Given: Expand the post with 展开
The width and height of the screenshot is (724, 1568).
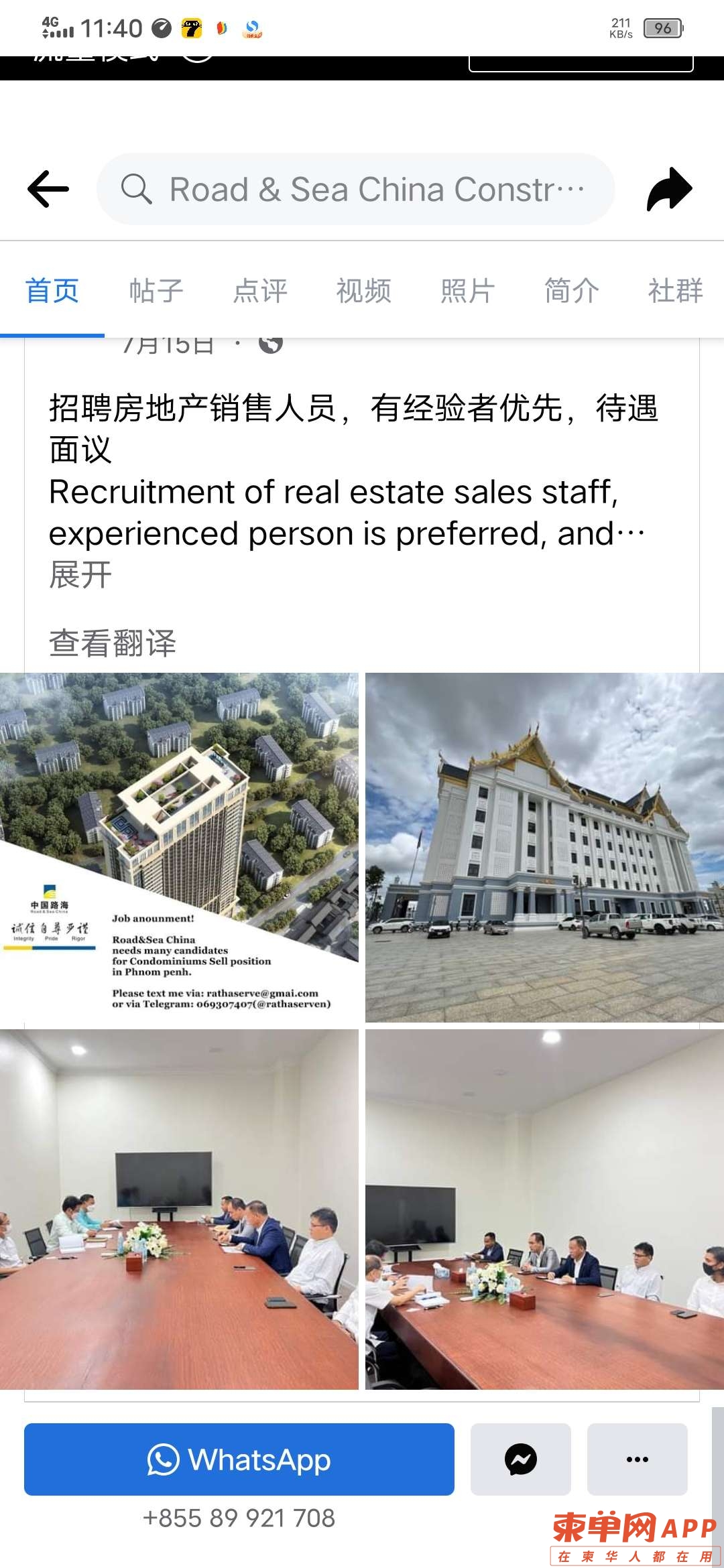Looking at the screenshot, I should [x=80, y=575].
